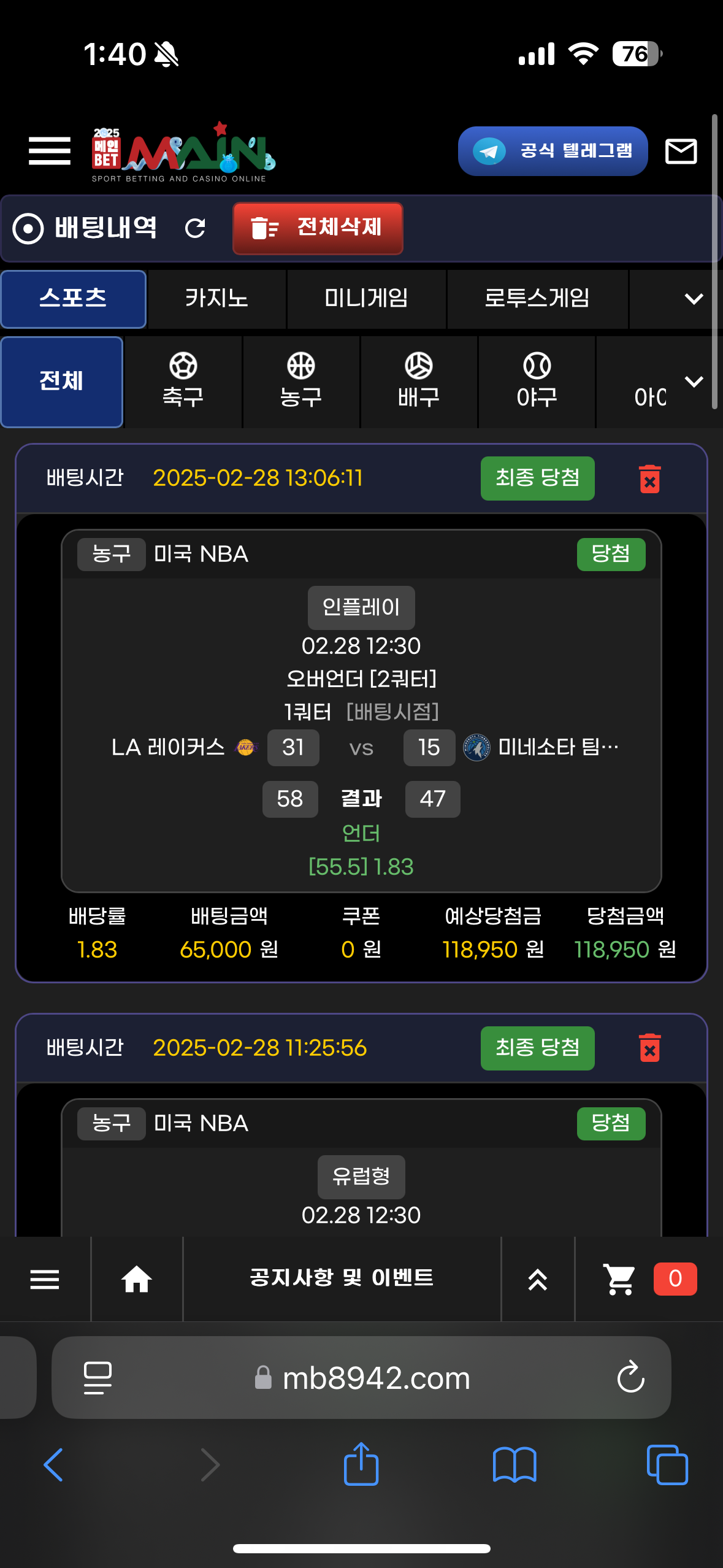Screen dimensions: 723x1568
Task: Open 공지사항 및 이벤트
Action: point(342,1278)
